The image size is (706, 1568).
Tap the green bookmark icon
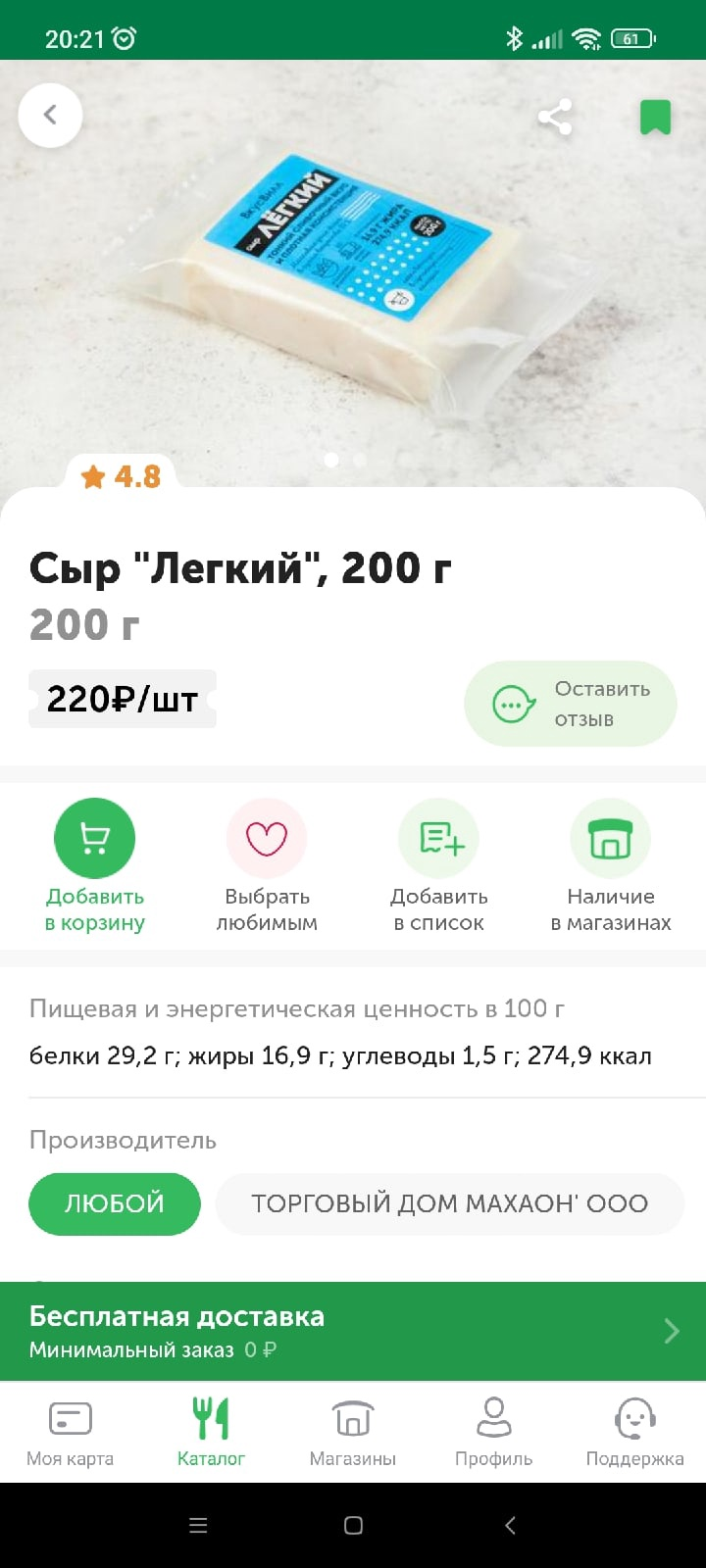(x=655, y=118)
